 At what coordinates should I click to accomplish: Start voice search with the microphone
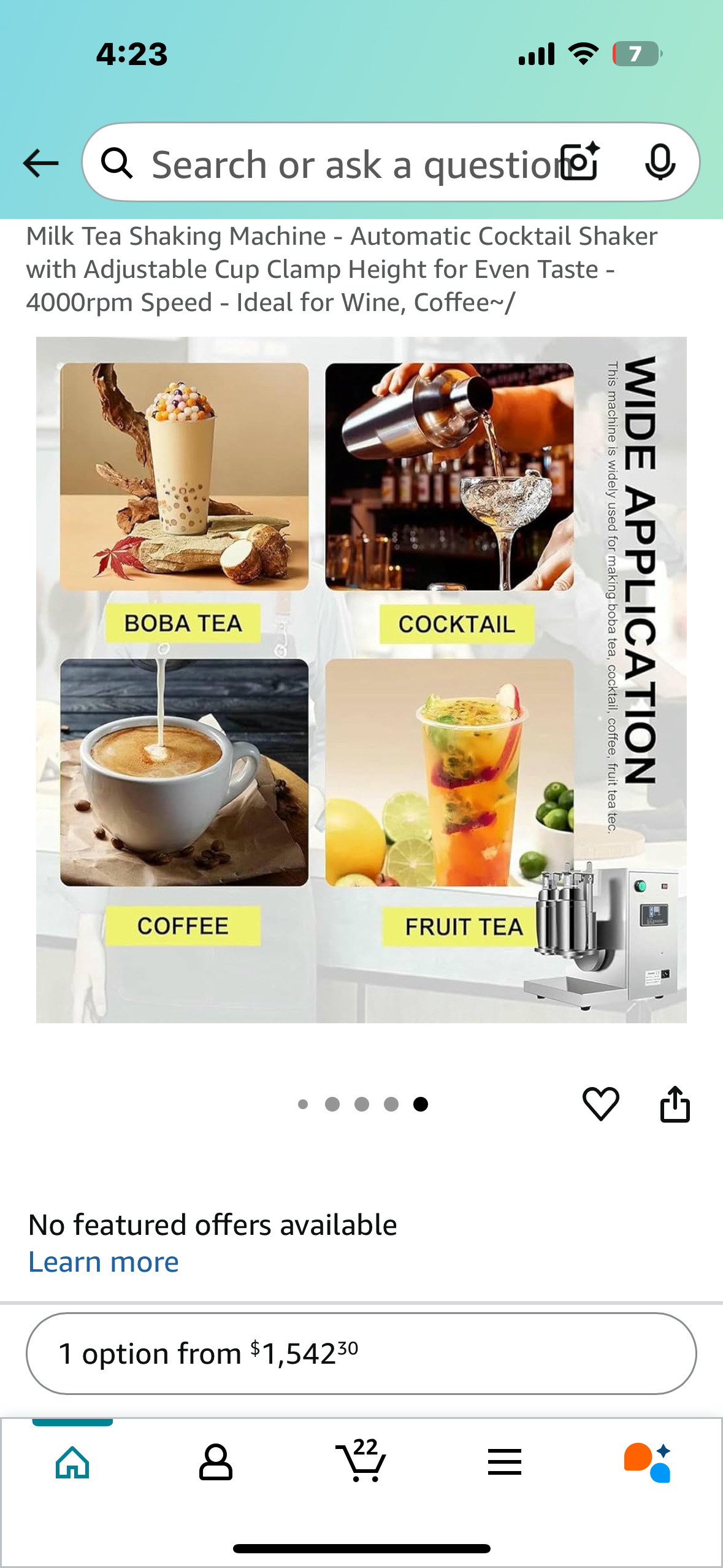pos(660,163)
